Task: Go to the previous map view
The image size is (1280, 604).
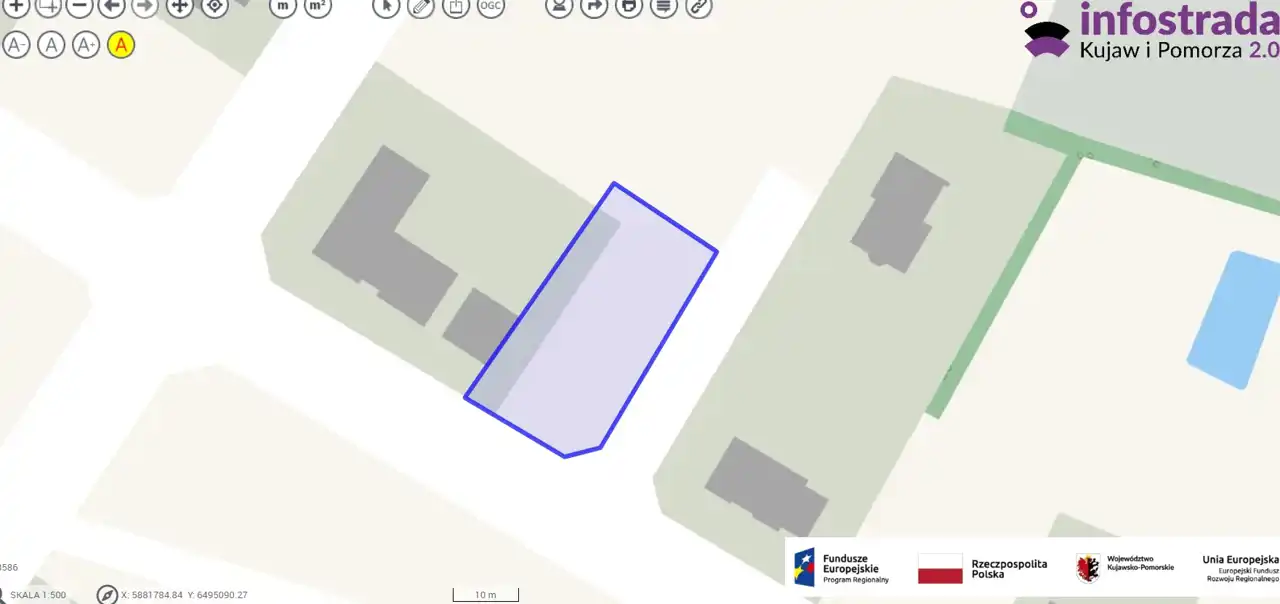Action: pos(111,6)
